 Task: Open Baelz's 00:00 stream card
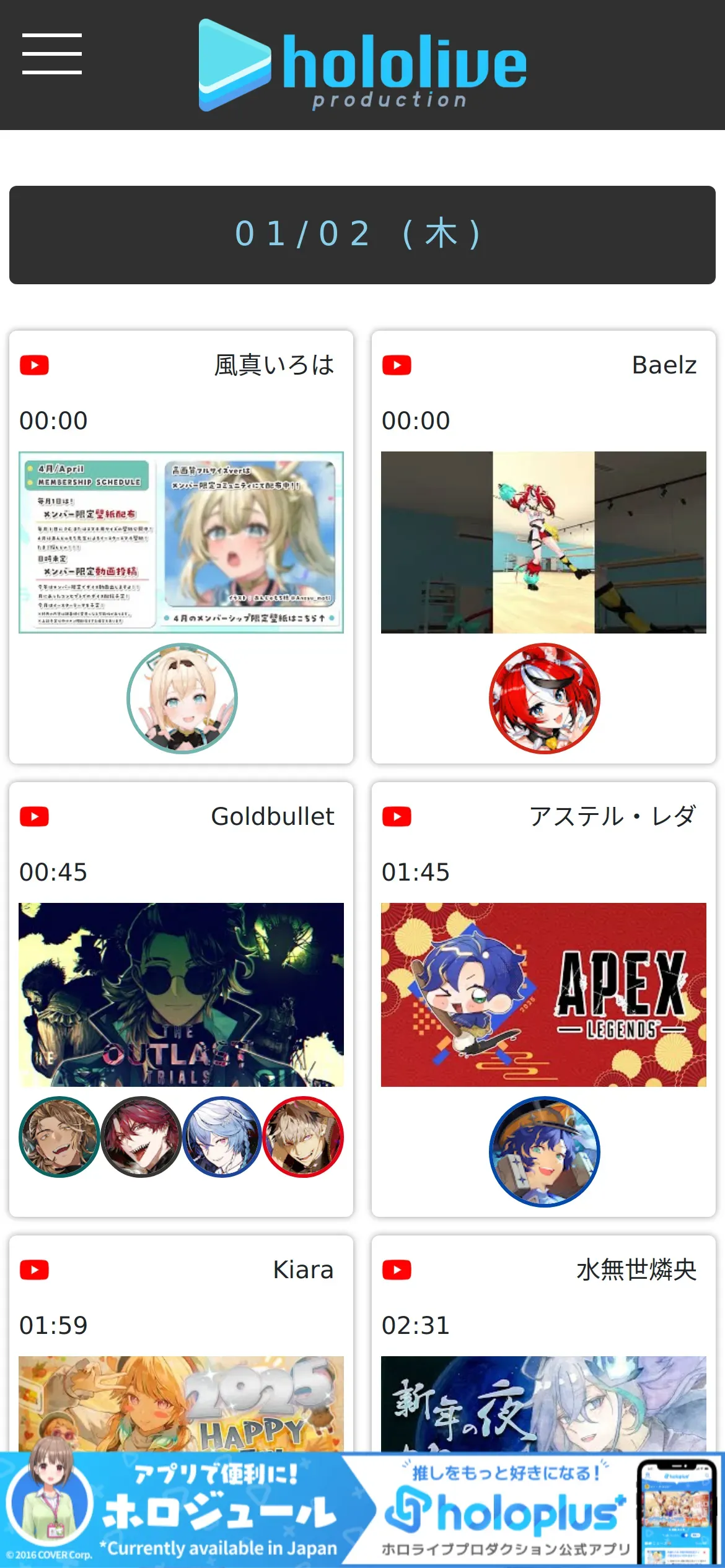point(543,547)
